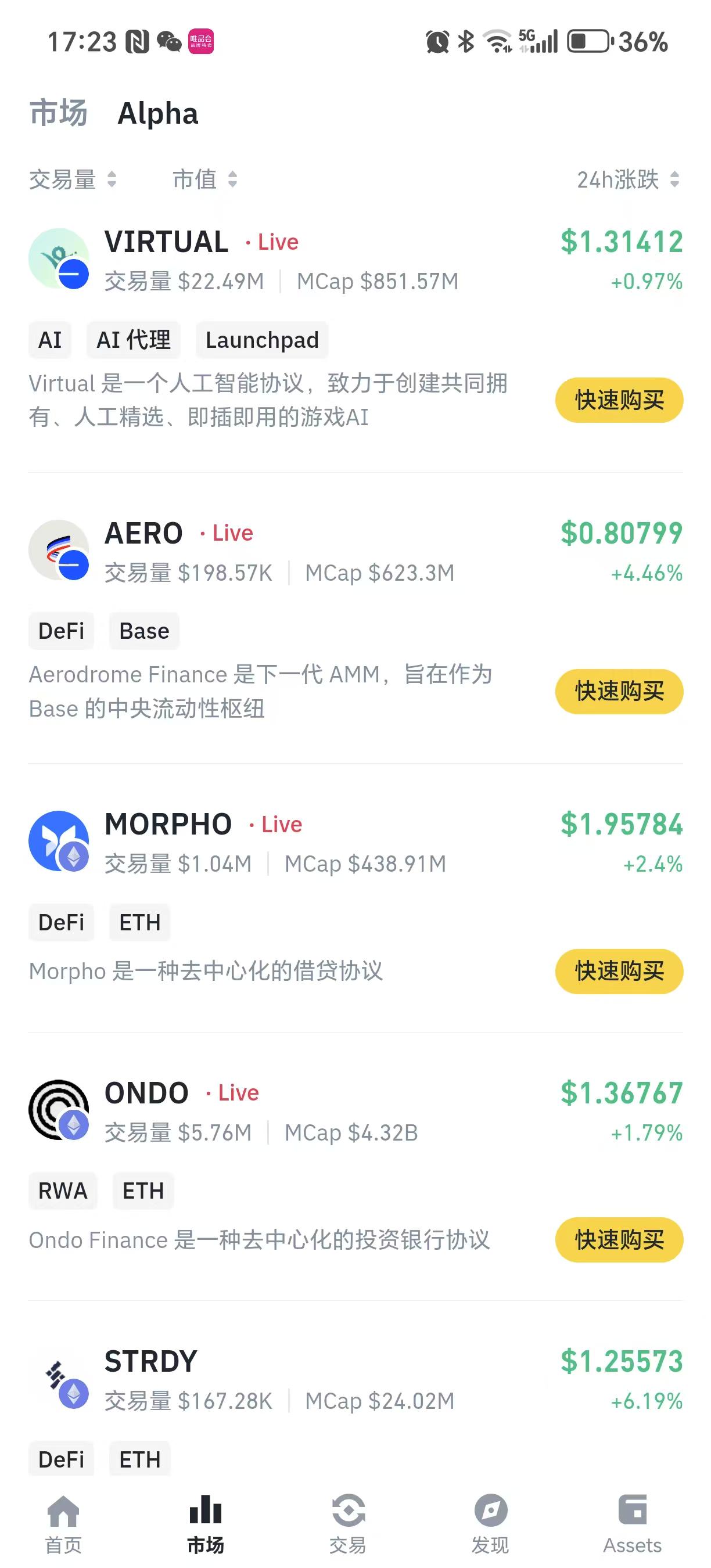Screen dimensions: 711x1568
Task: Expand the 交易量 sort dropdown arrows
Action: coord(112,179)
